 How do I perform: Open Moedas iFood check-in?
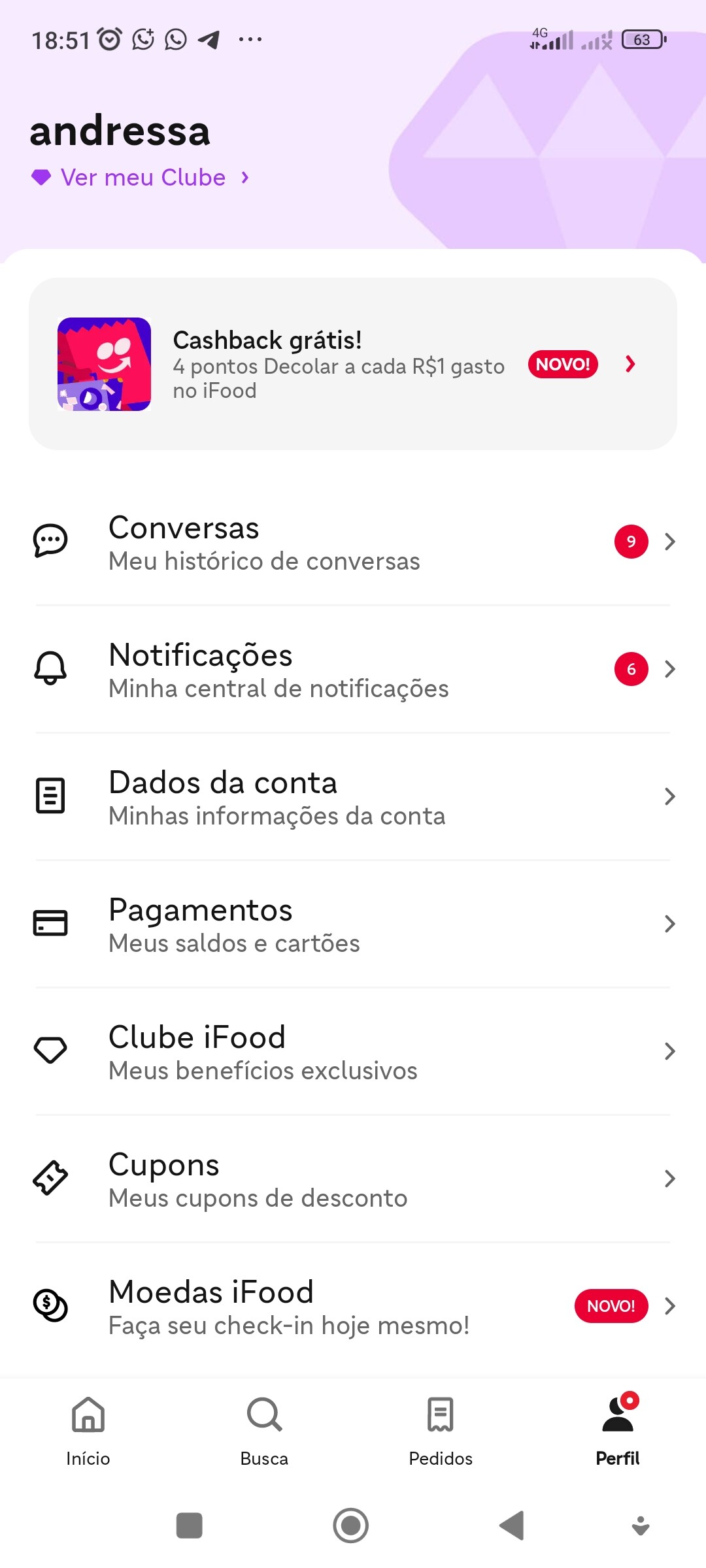[x=353, y=1307]
